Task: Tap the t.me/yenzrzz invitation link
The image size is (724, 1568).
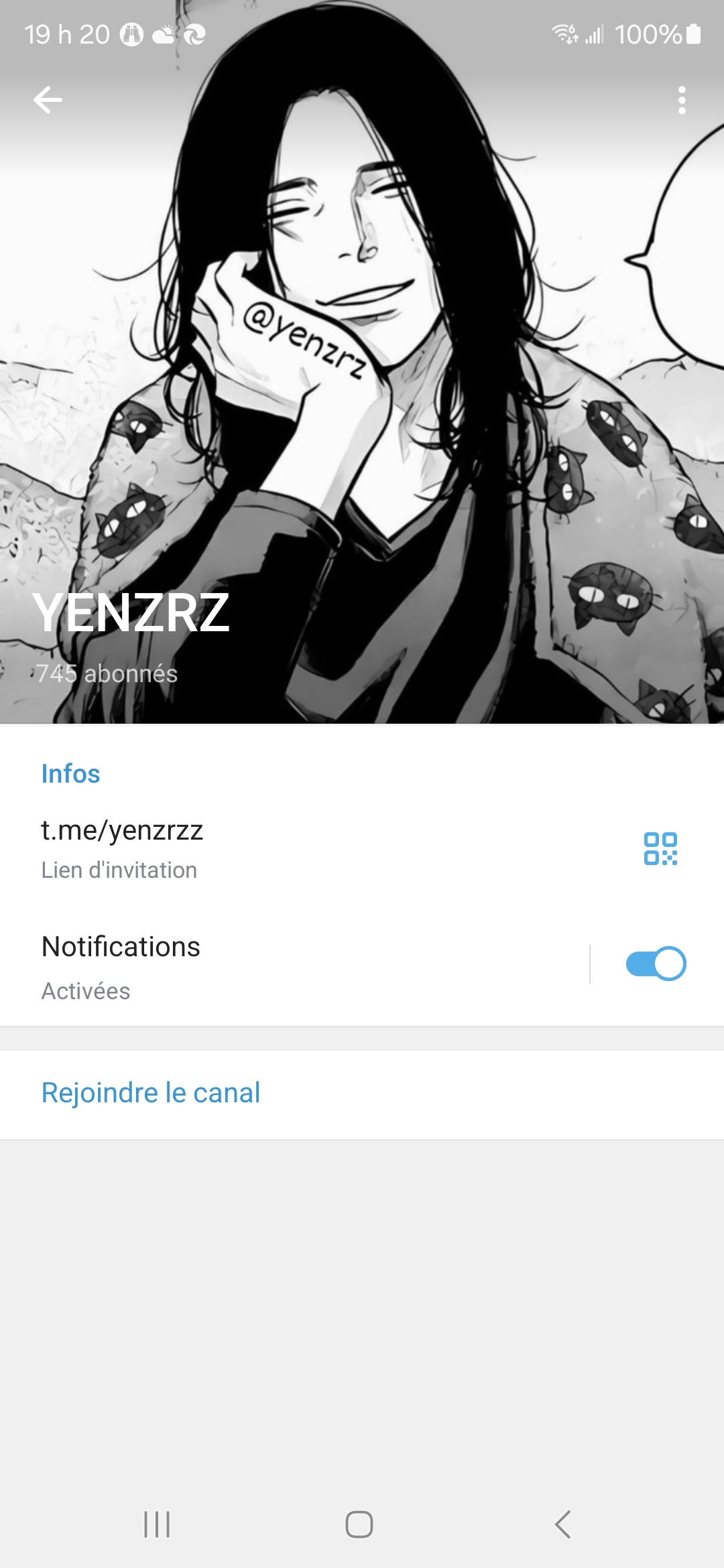Action: click(122, 831)
